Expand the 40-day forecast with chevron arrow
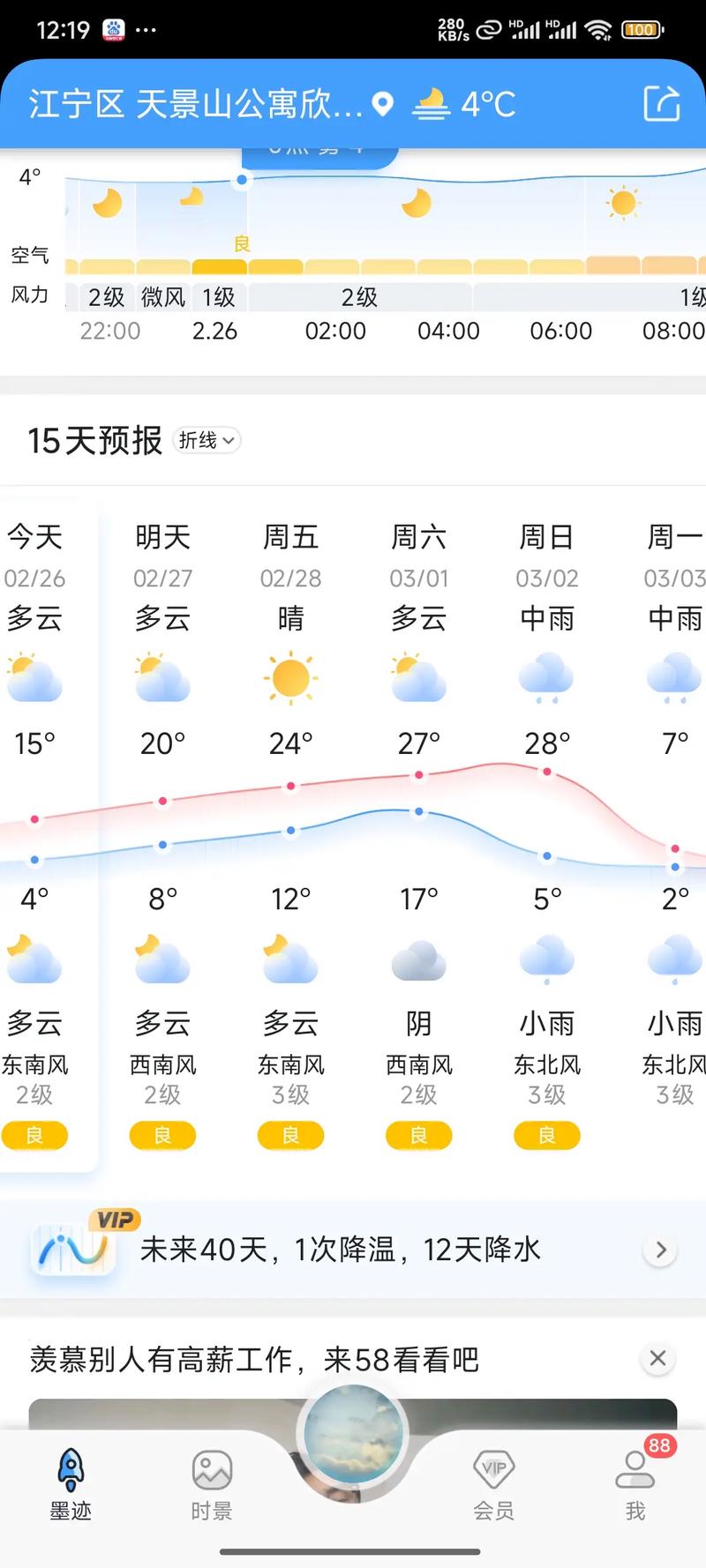Image resolution: width=706 pixels, height=1568 pixels. (660, 1250)
